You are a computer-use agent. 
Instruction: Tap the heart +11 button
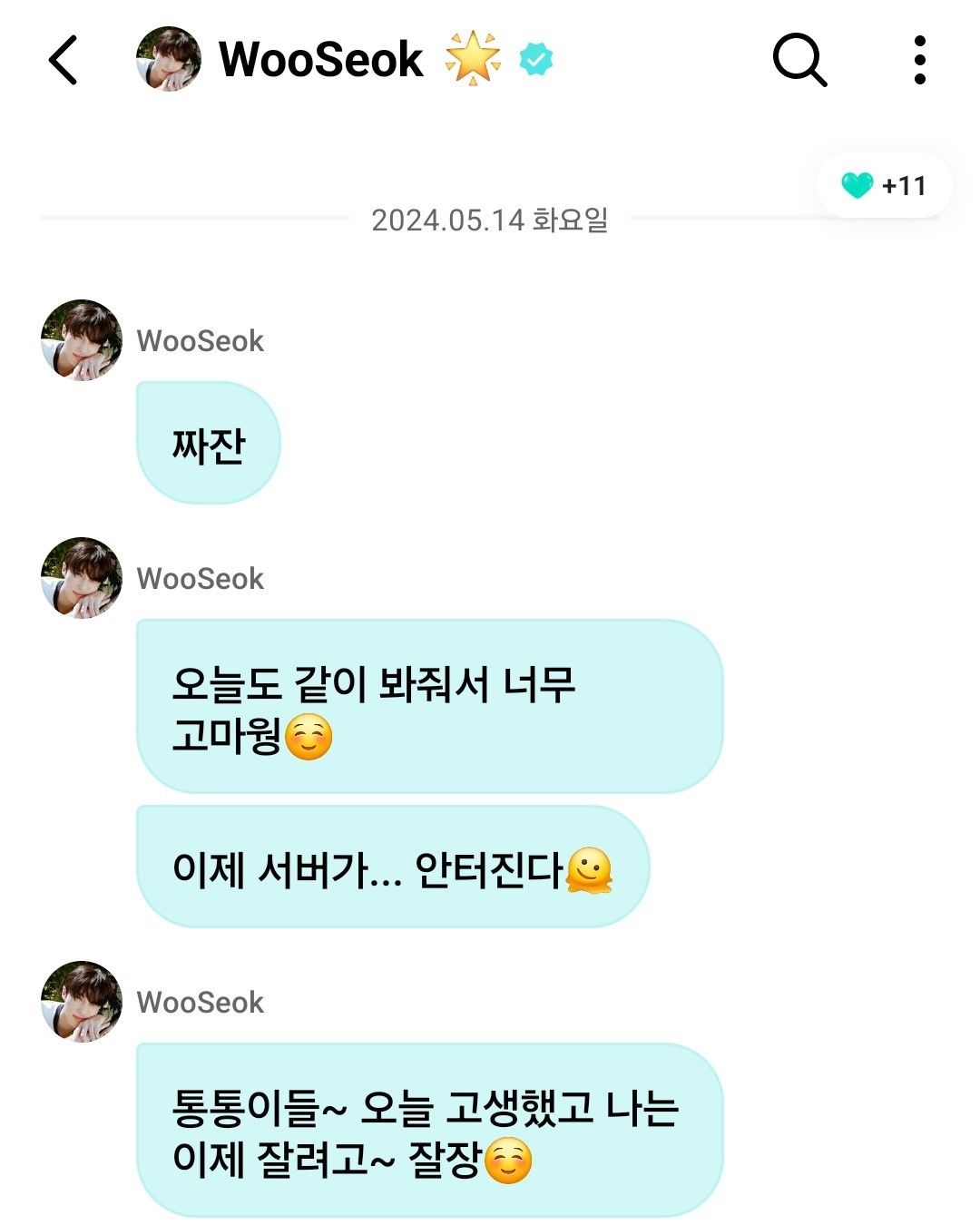(x=884, y=186)
